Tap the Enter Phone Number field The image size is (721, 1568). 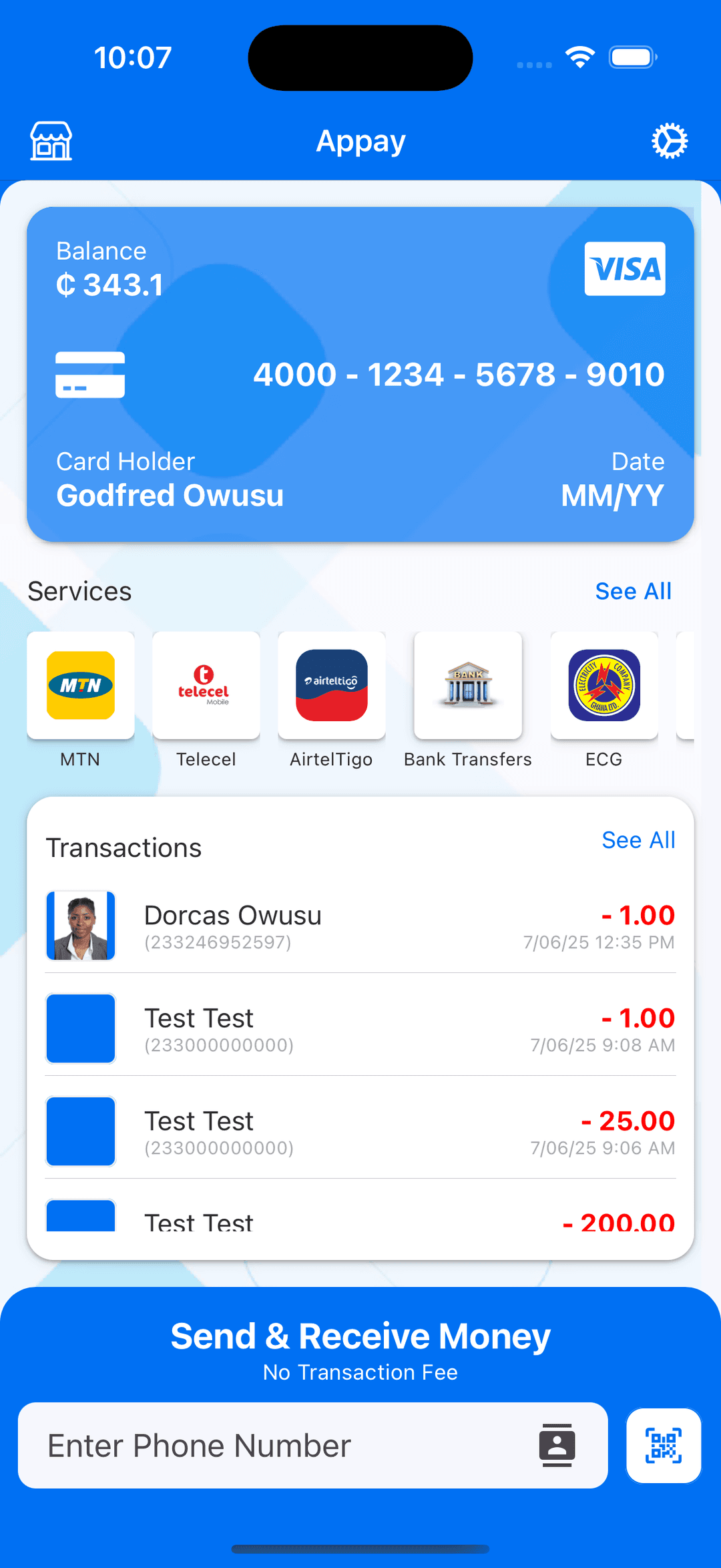pyautogui.click(x=280, y=1446)
